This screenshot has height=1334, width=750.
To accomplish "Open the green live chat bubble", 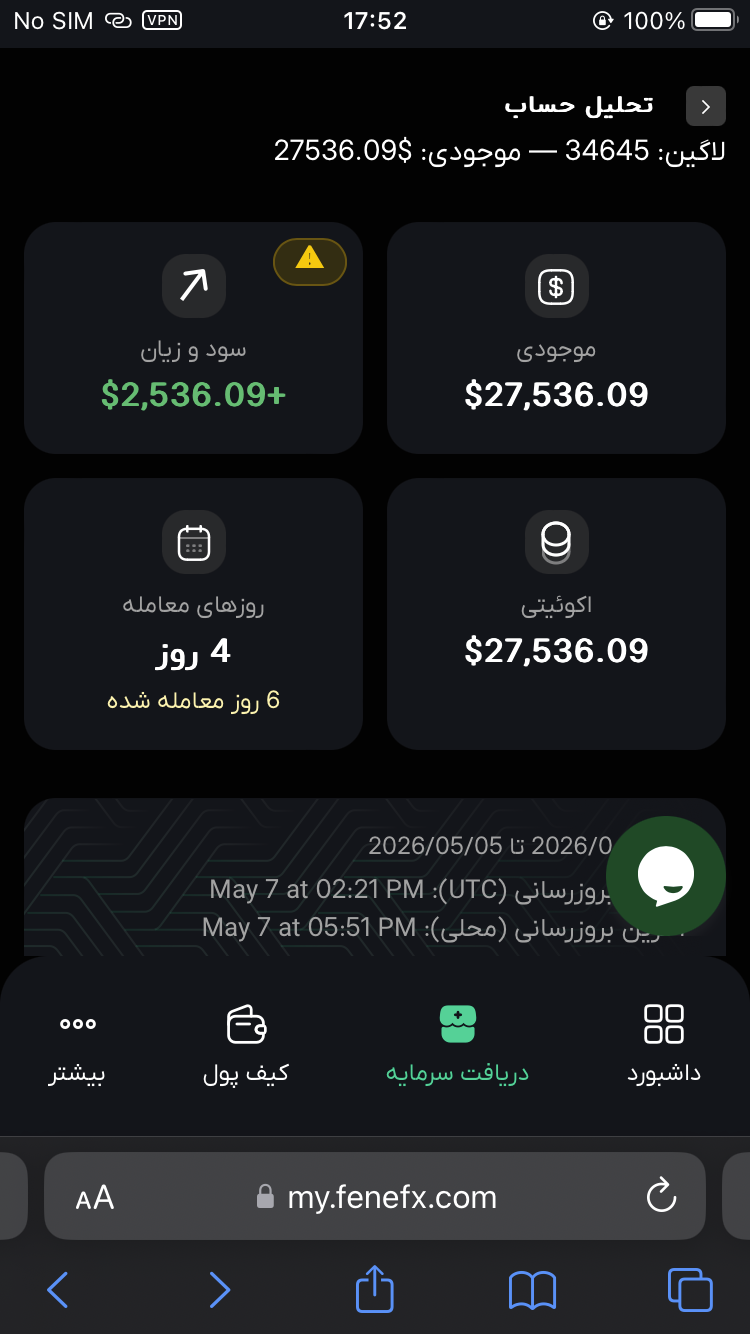I will point(666,876).
